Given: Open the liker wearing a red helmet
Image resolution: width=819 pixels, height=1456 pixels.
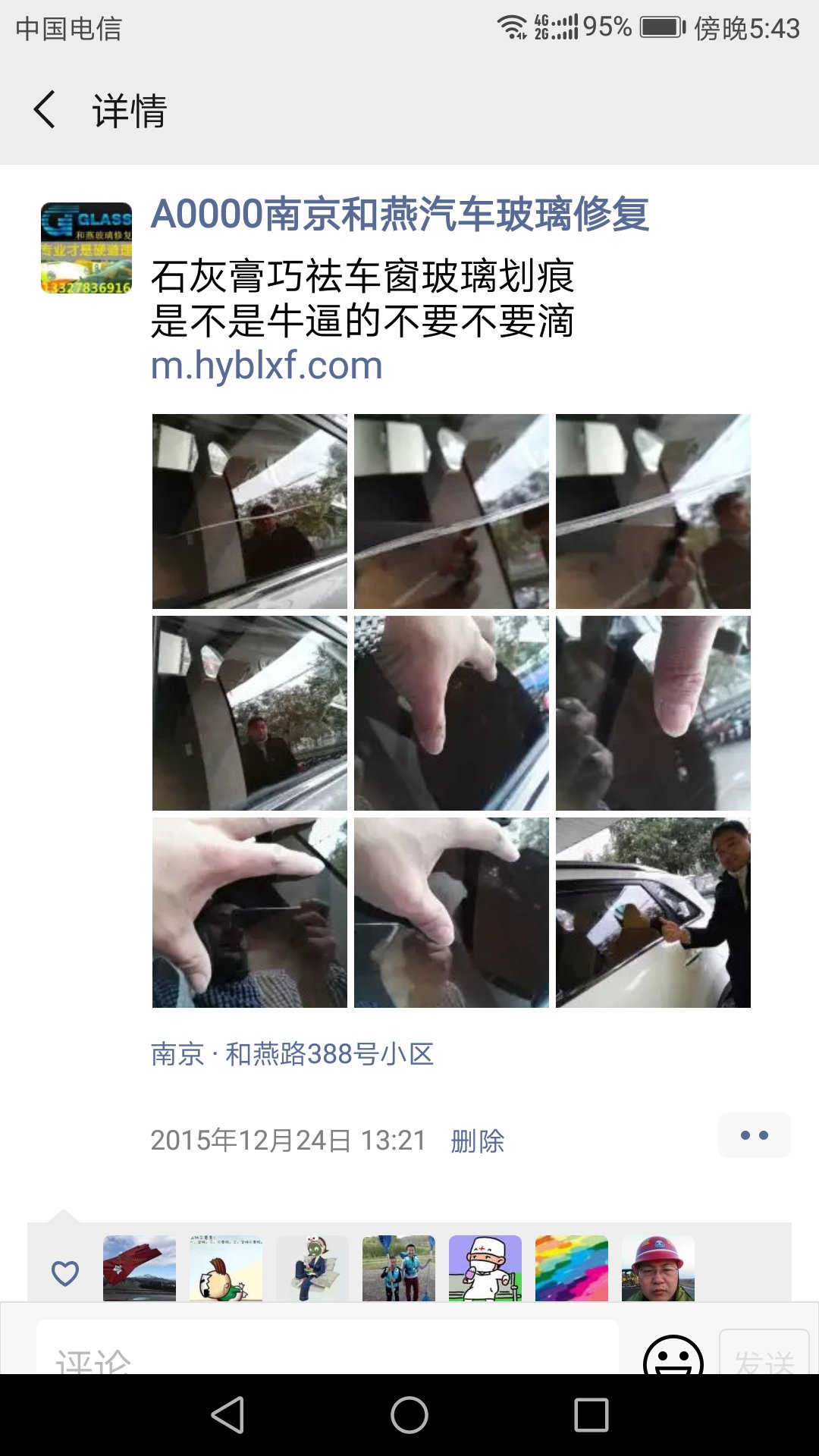Looking at the screenshot, I should (x=657, y=1268).
